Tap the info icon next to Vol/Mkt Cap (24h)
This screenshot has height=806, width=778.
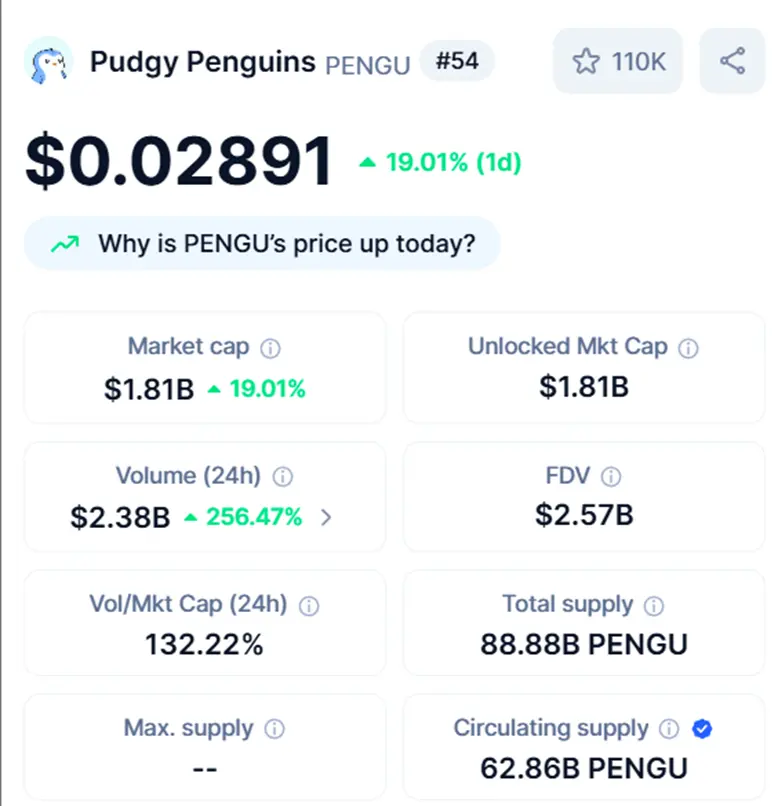[309, 605]
